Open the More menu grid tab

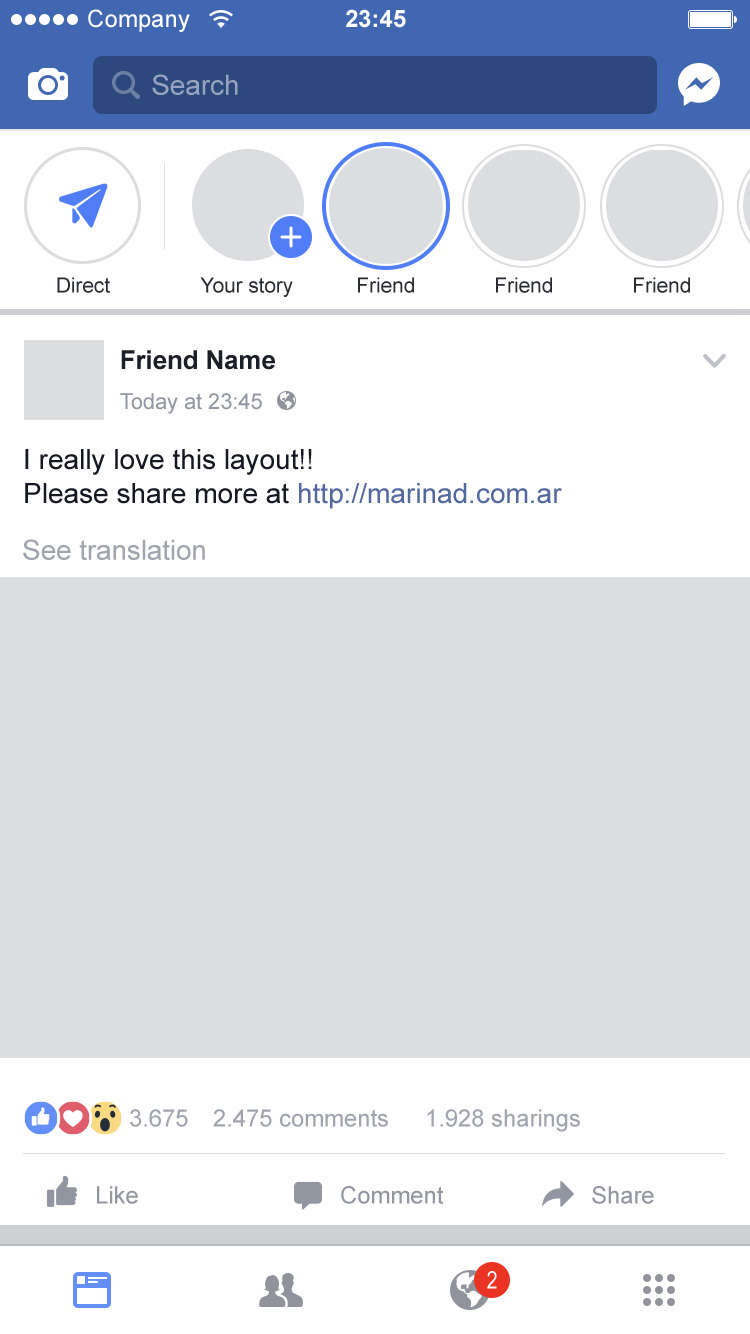(x=658, y=1290)
